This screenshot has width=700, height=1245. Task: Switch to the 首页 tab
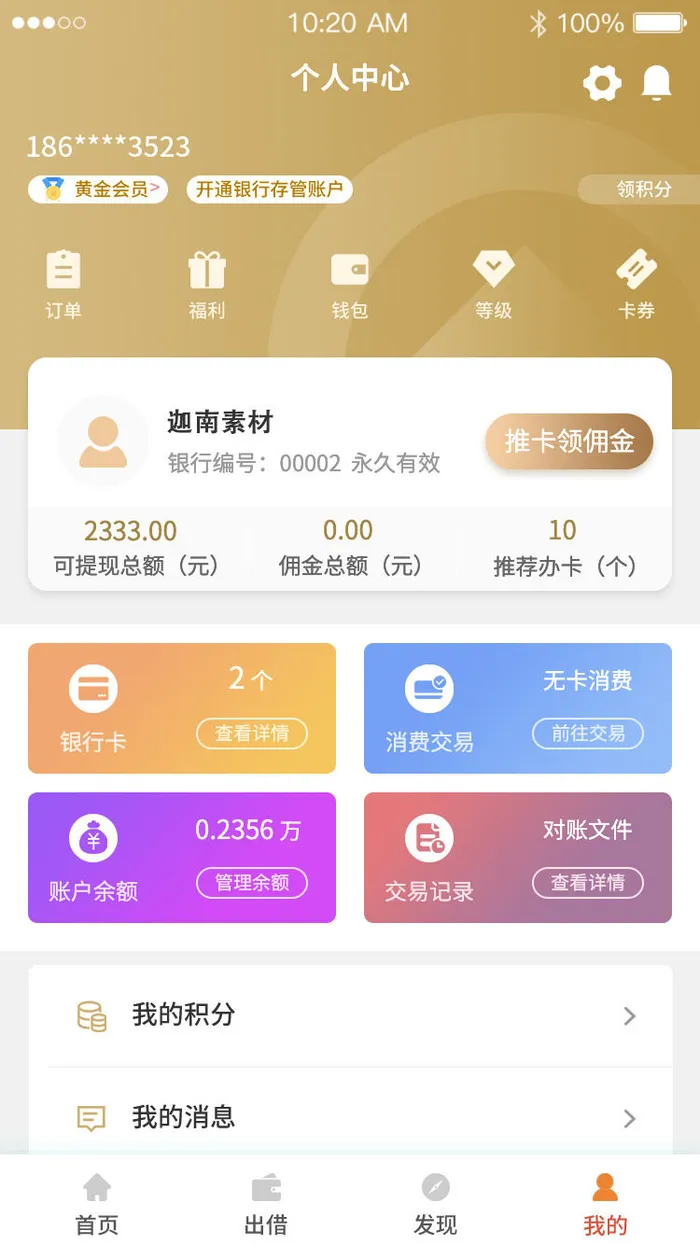tap(97, 1205)
